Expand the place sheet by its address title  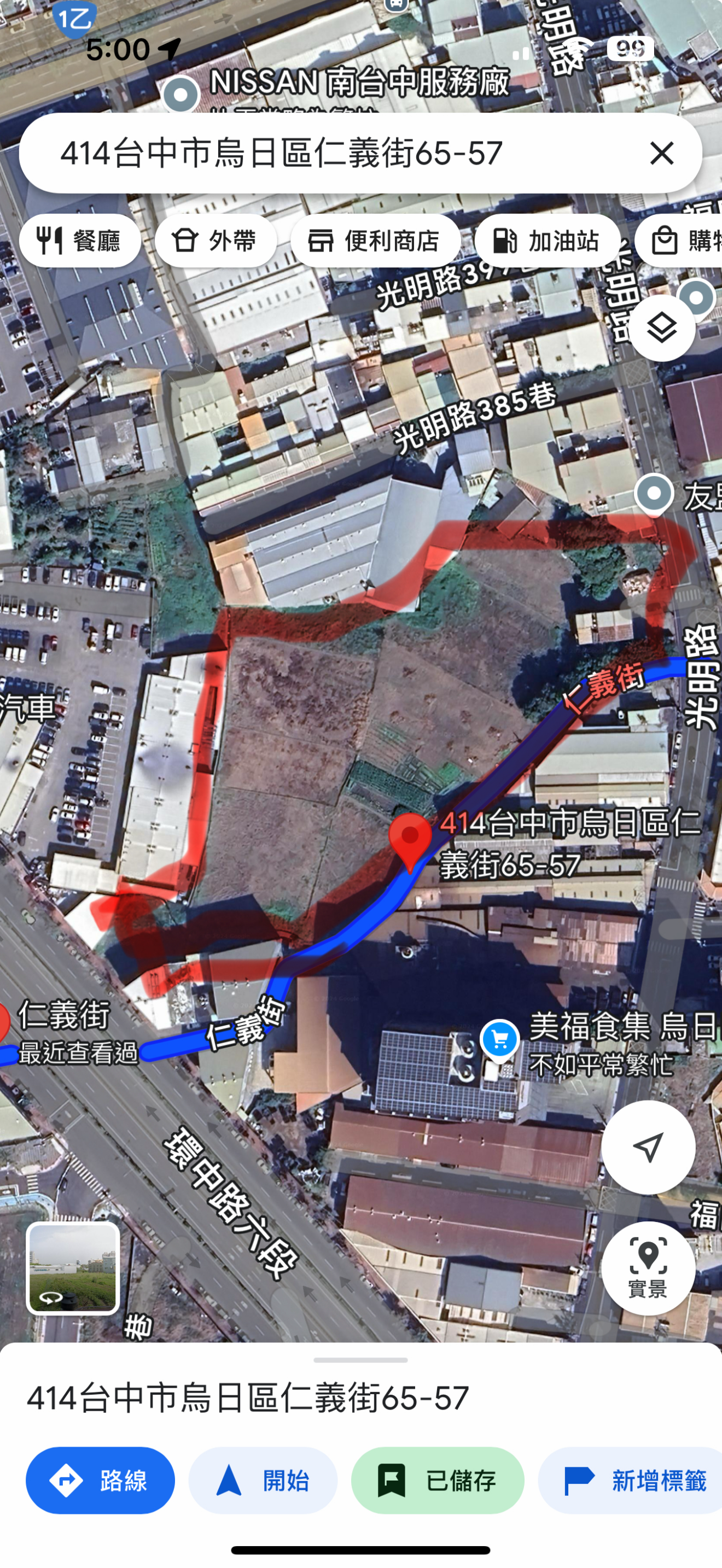[248, 1398]
